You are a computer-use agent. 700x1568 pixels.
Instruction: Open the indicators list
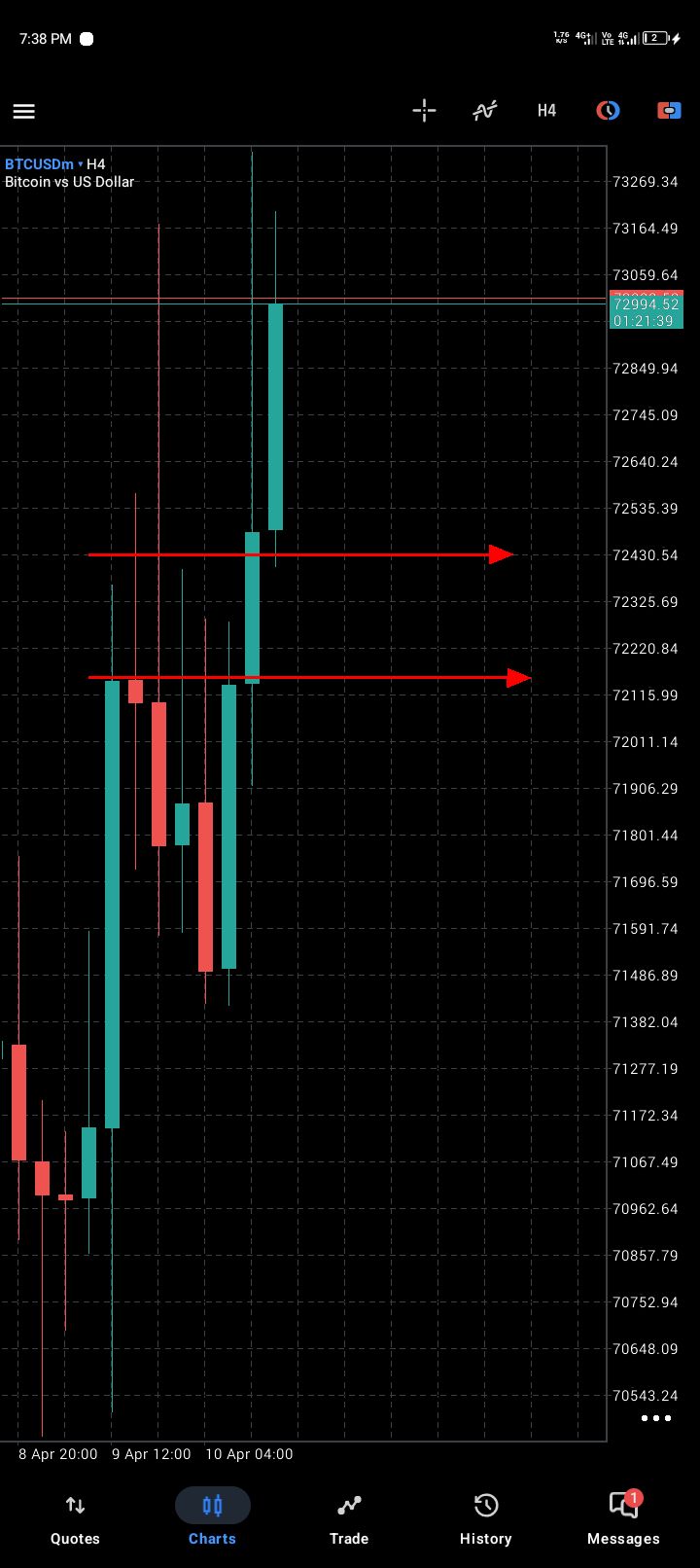[x=484, y=110]
